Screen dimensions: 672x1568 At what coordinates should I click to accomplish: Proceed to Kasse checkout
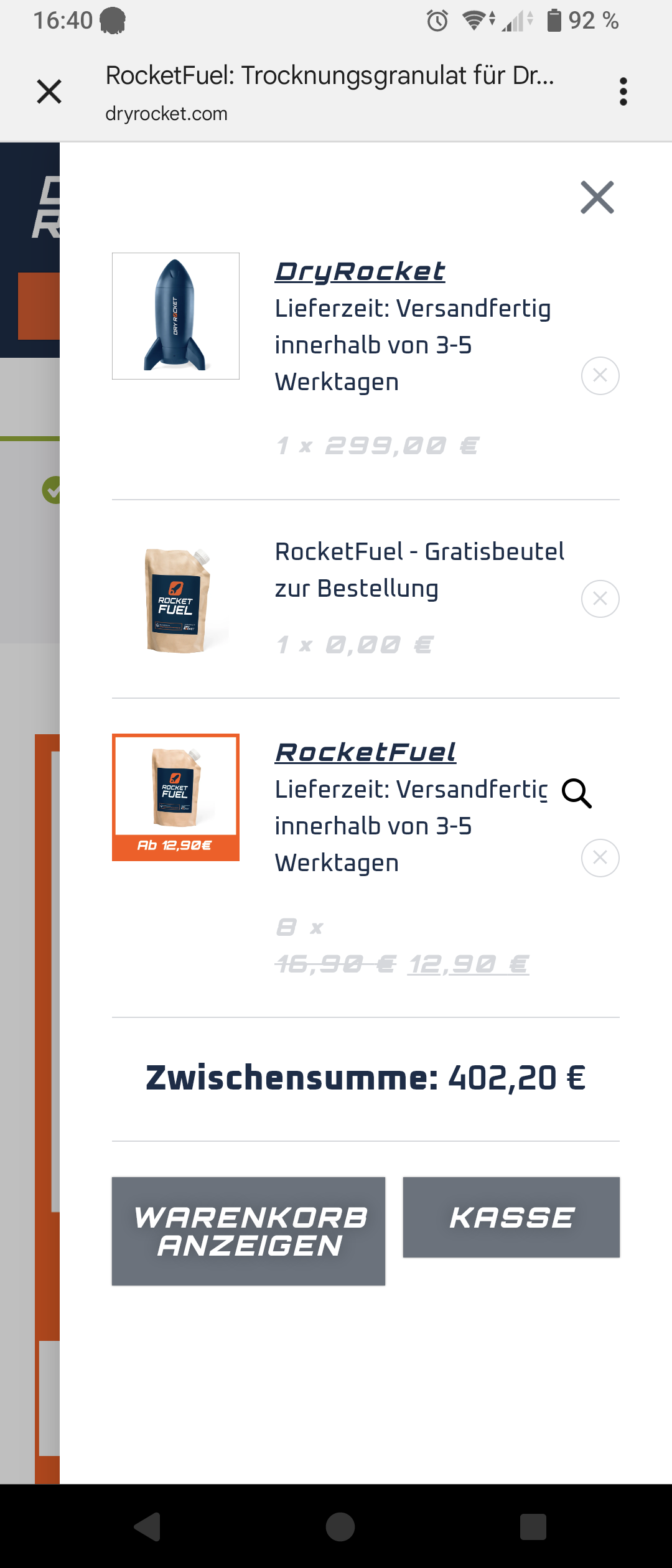tap(511, 1217)
